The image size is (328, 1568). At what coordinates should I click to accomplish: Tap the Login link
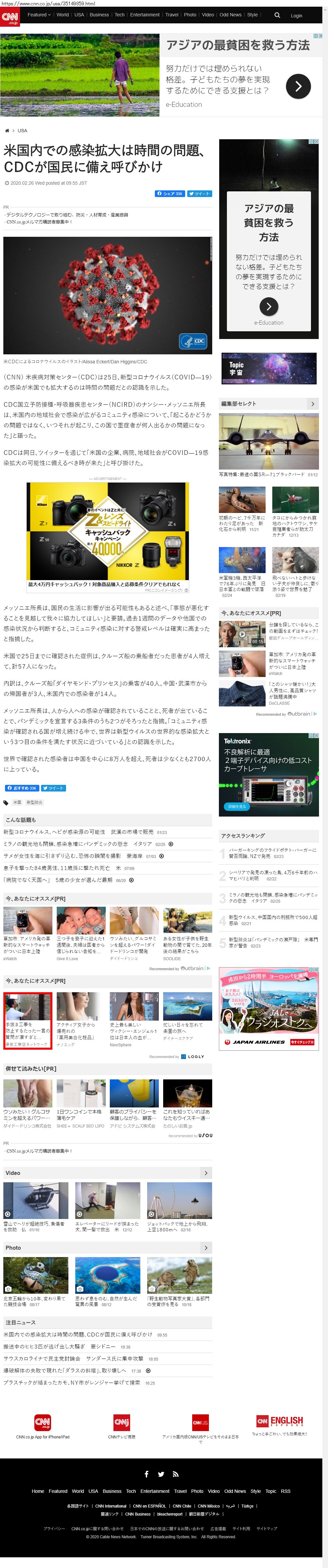tap(296, 16)
